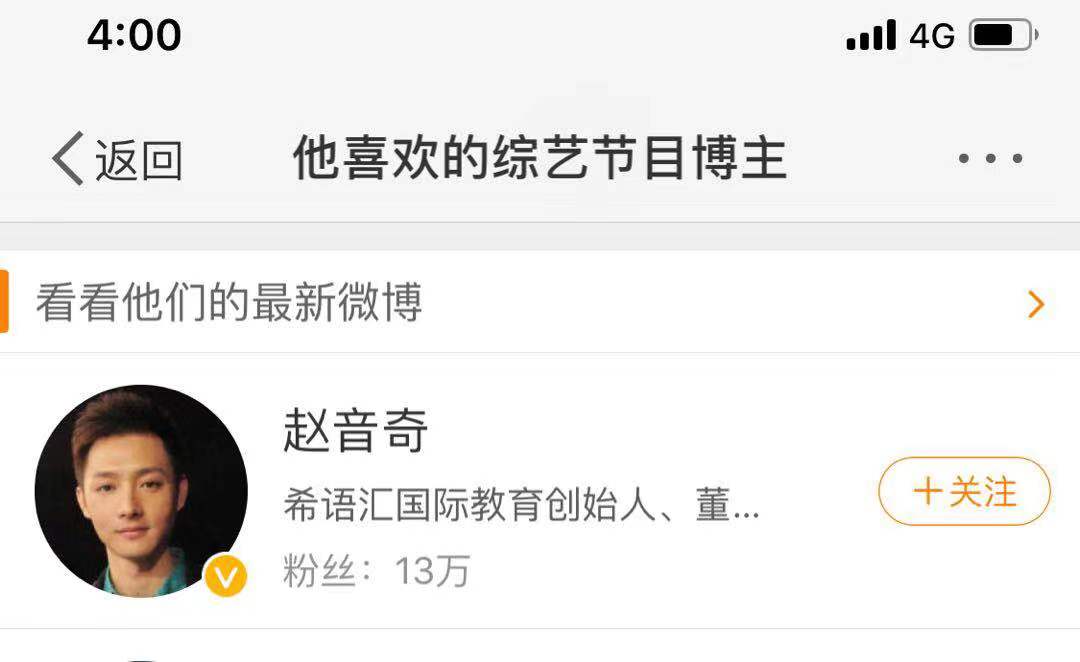Image resolution: width=1080 pixels, height=662 pixels.
Task: Open the three-dot overflow menu
Action: tap(990, 159)
